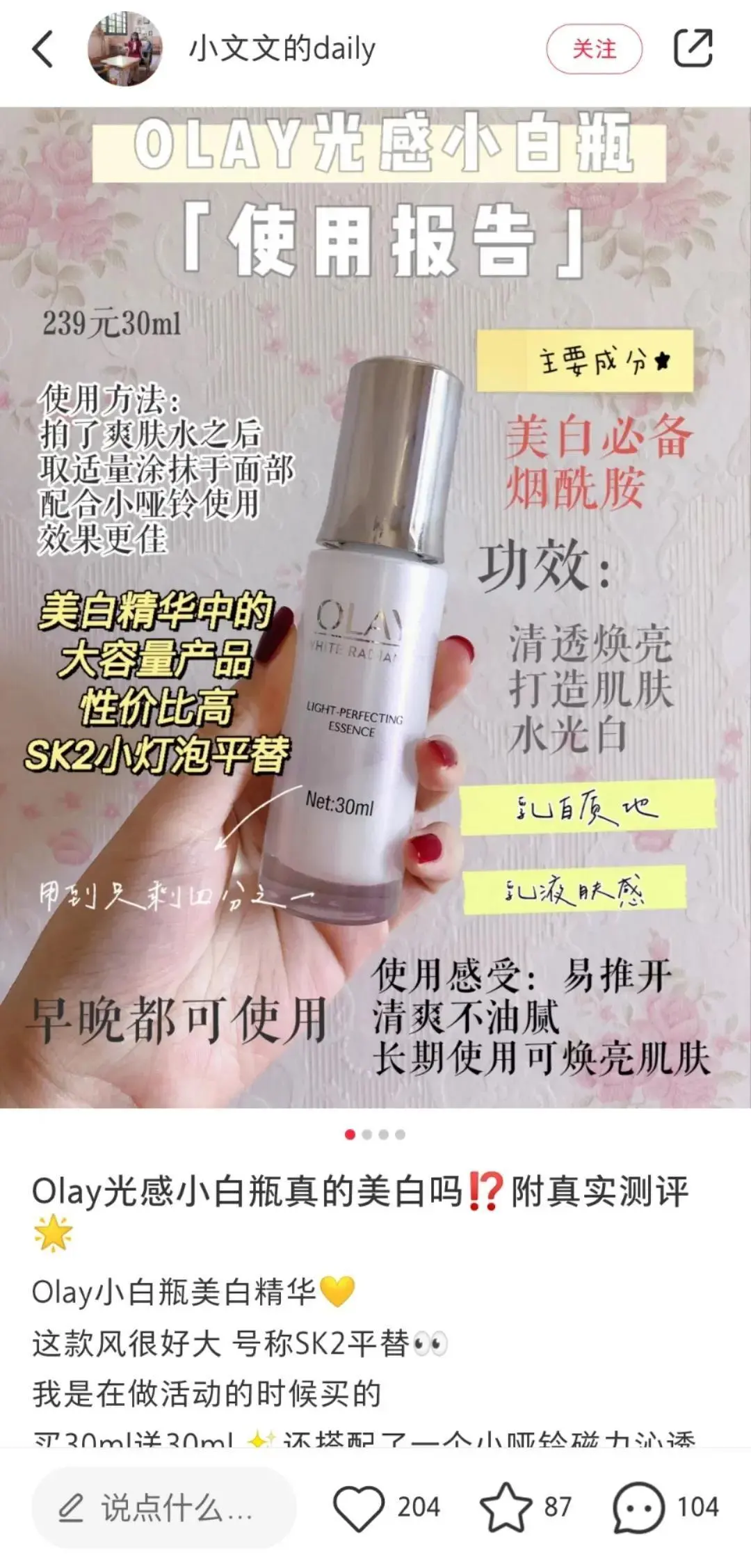The image size is (751, 1568).
Task: Open the comments bubble icon
Action: pos(638,1507)
